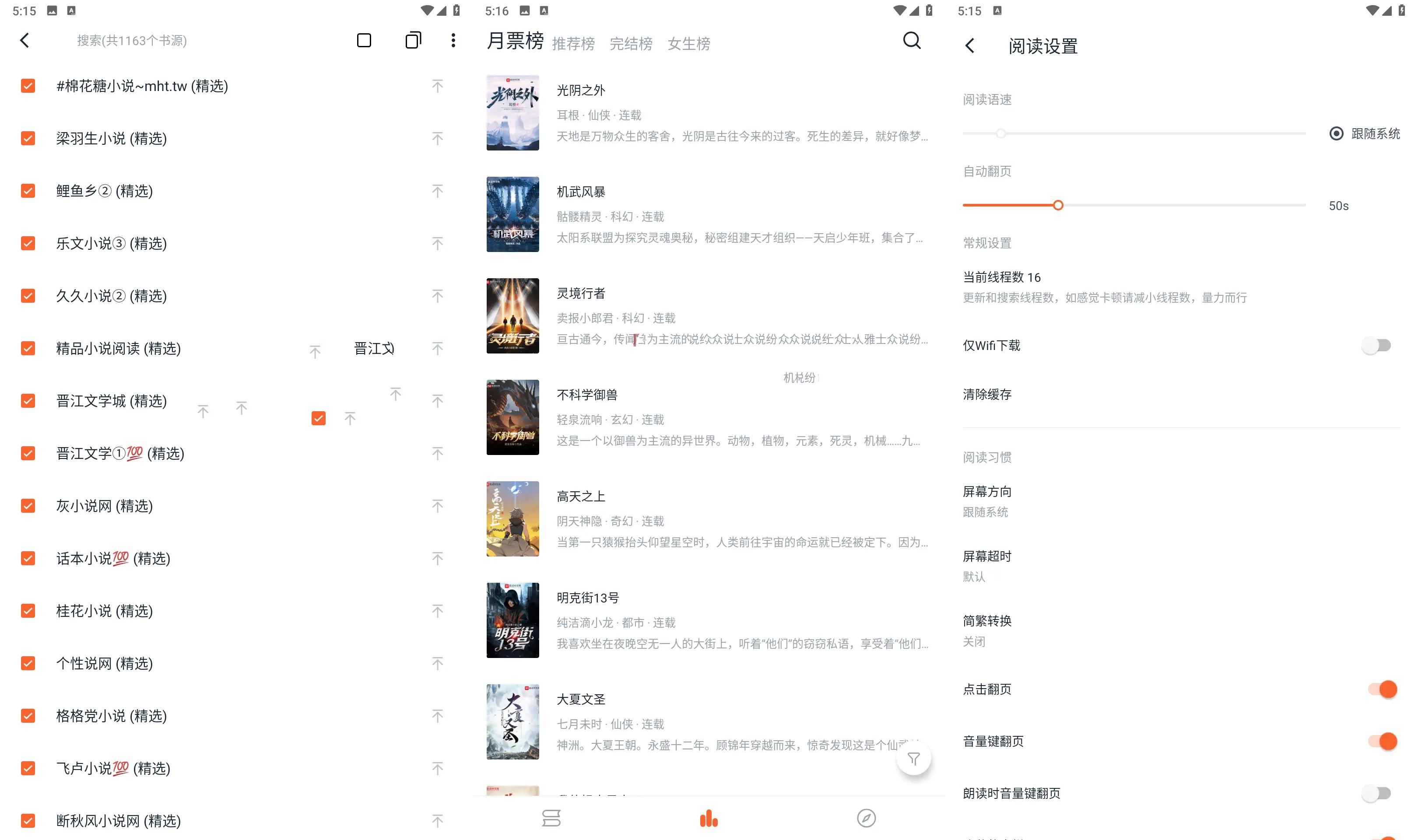
Task: Open search in the ranking screen
Action: tap(911, 41)
